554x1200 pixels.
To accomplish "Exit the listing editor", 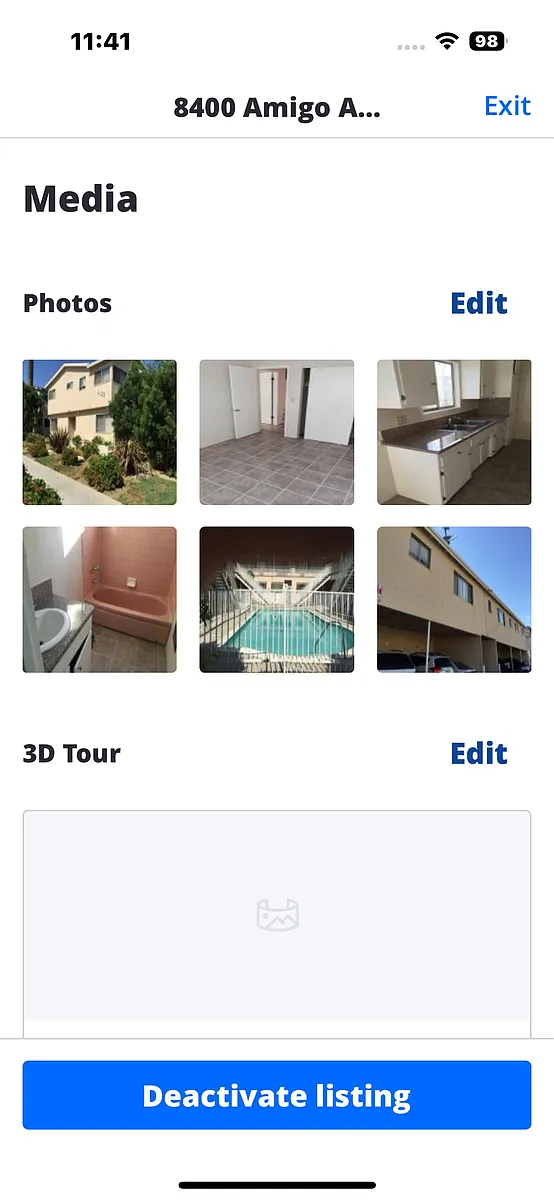I will click(x=507, y=106).
